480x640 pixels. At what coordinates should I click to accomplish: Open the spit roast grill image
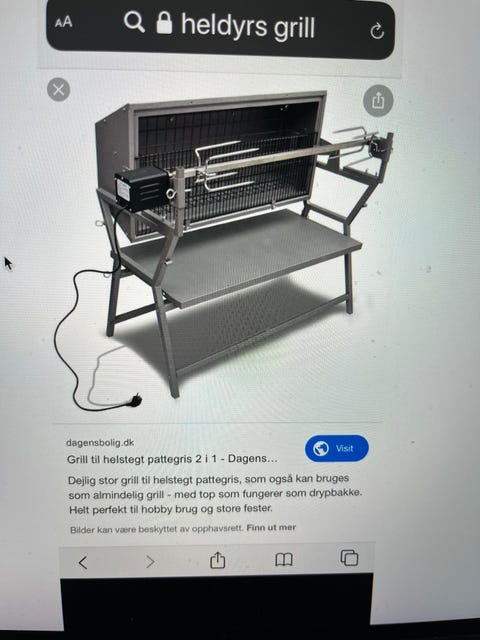coord(222,245)
